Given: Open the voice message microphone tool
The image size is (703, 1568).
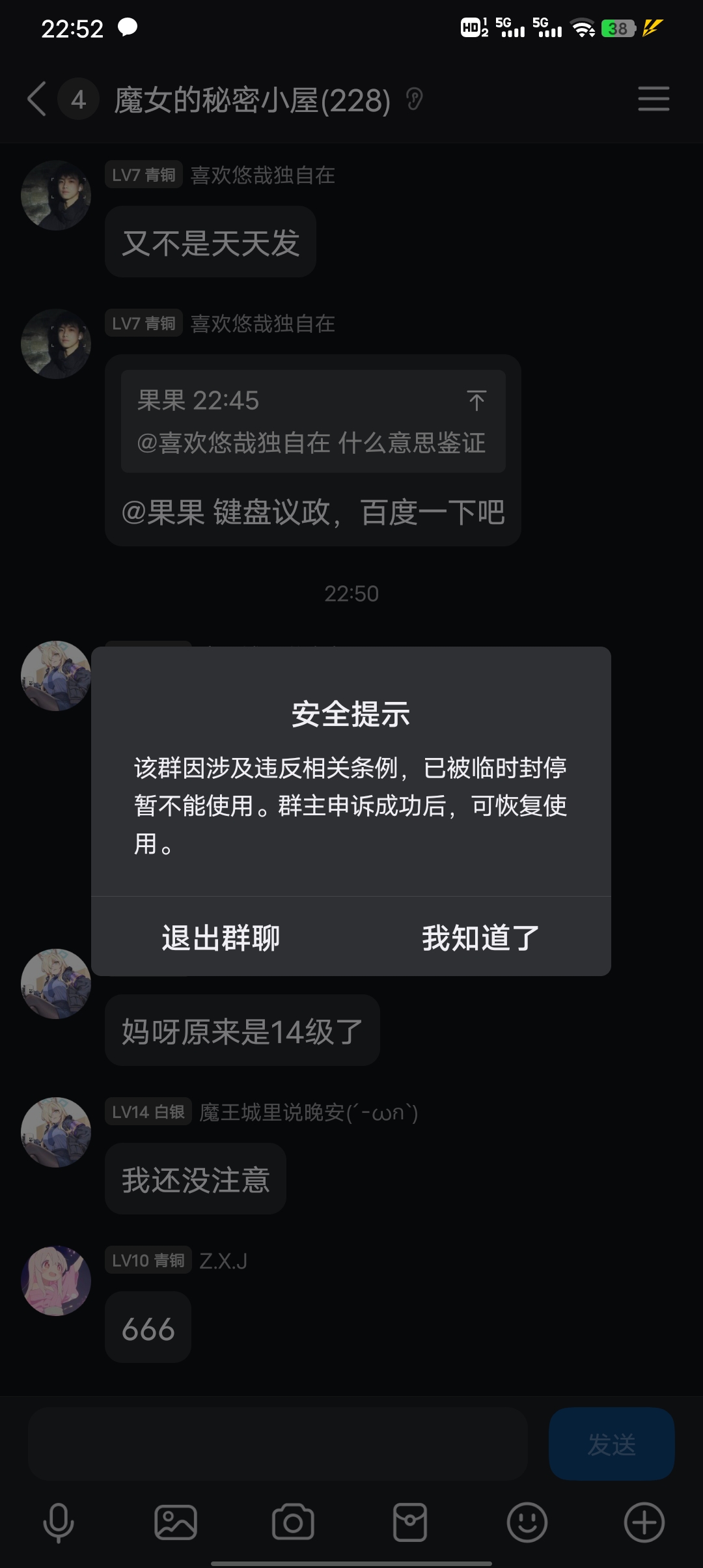Looking at the screenshot, I should (59, 1522).
